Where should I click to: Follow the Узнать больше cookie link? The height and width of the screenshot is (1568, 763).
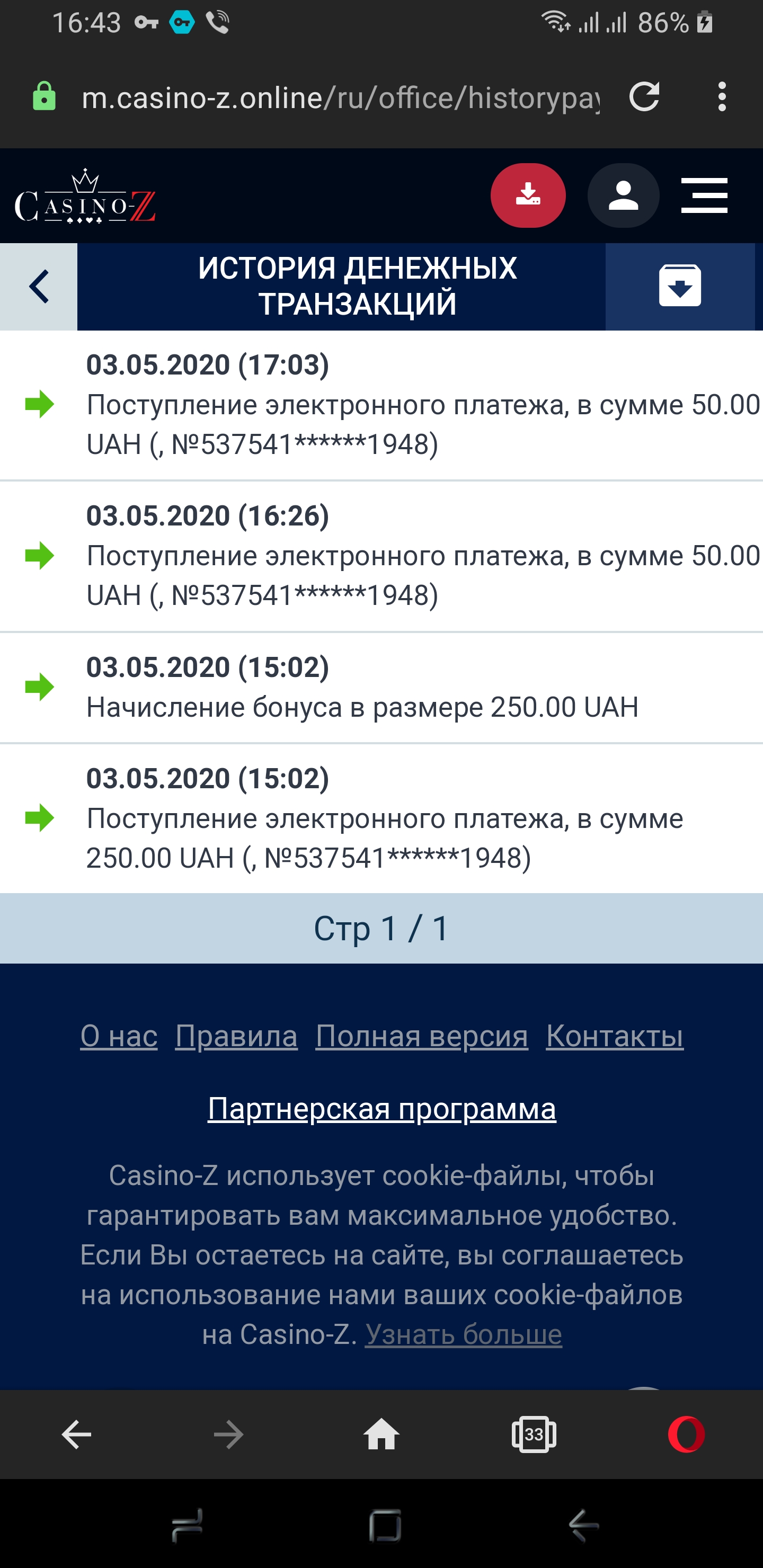tap(464, 1334)
